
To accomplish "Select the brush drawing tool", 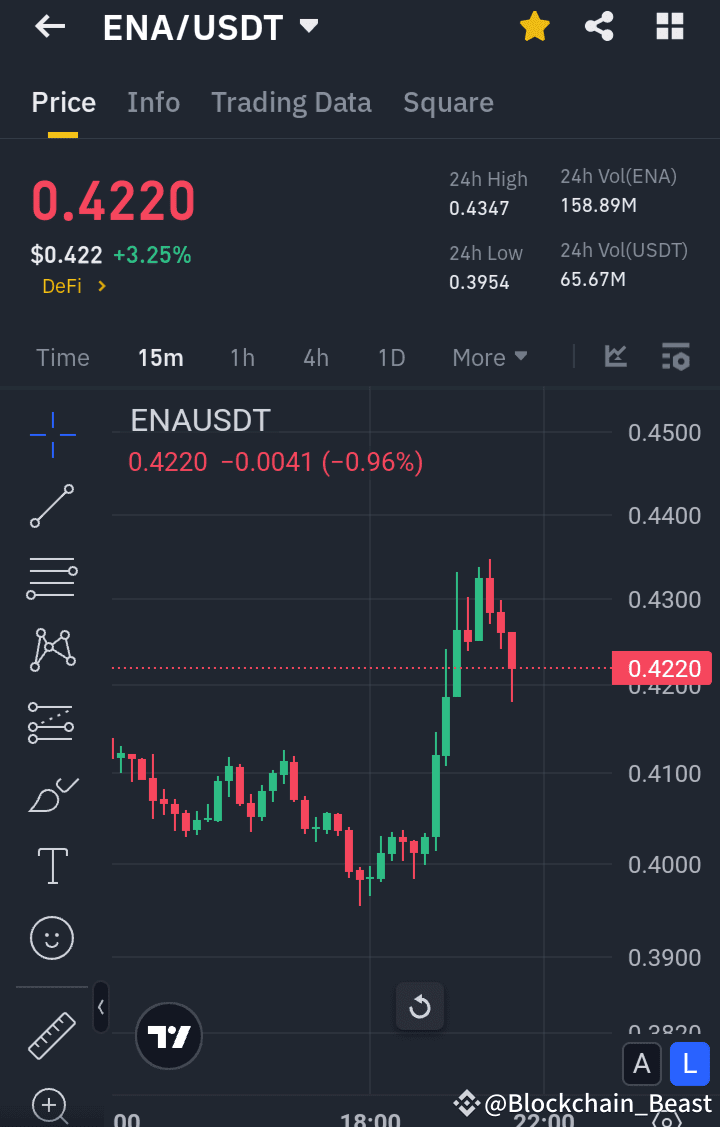I will (51, 794).
